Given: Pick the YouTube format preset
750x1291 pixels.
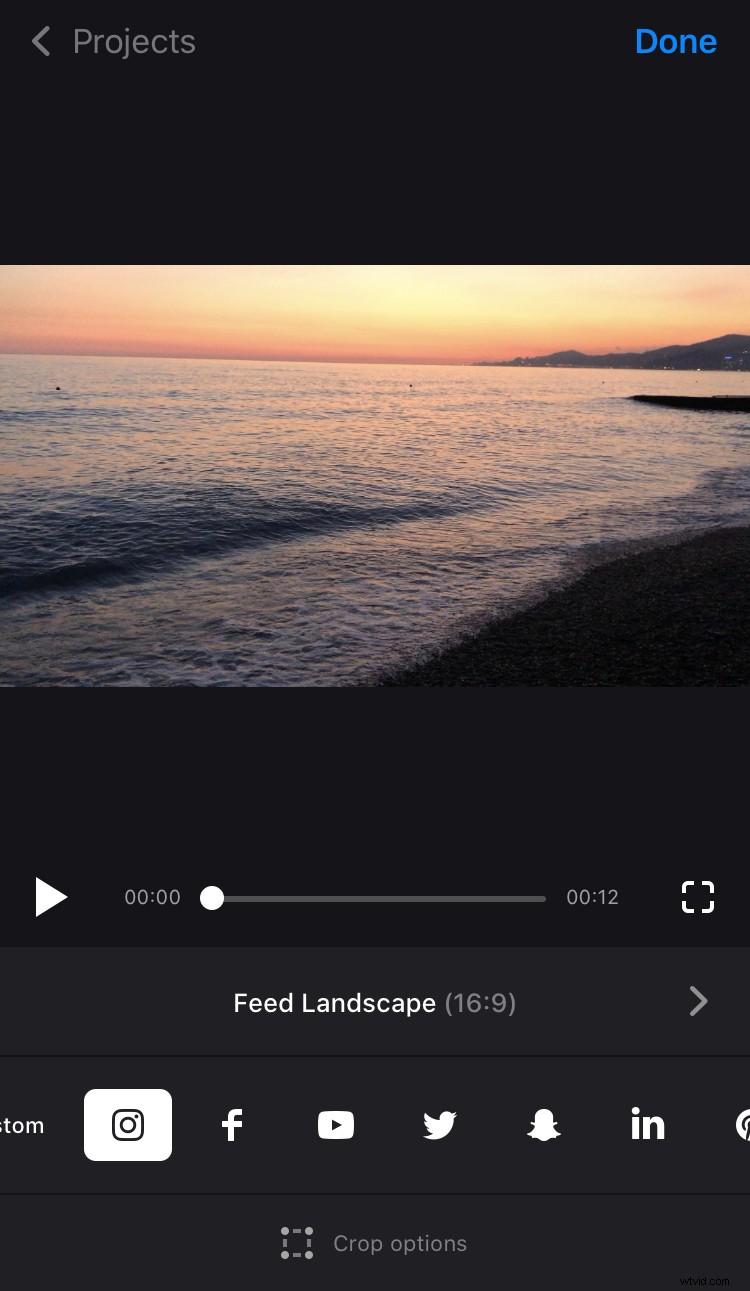Looking at the screenshot, I should coord(335,1124).
